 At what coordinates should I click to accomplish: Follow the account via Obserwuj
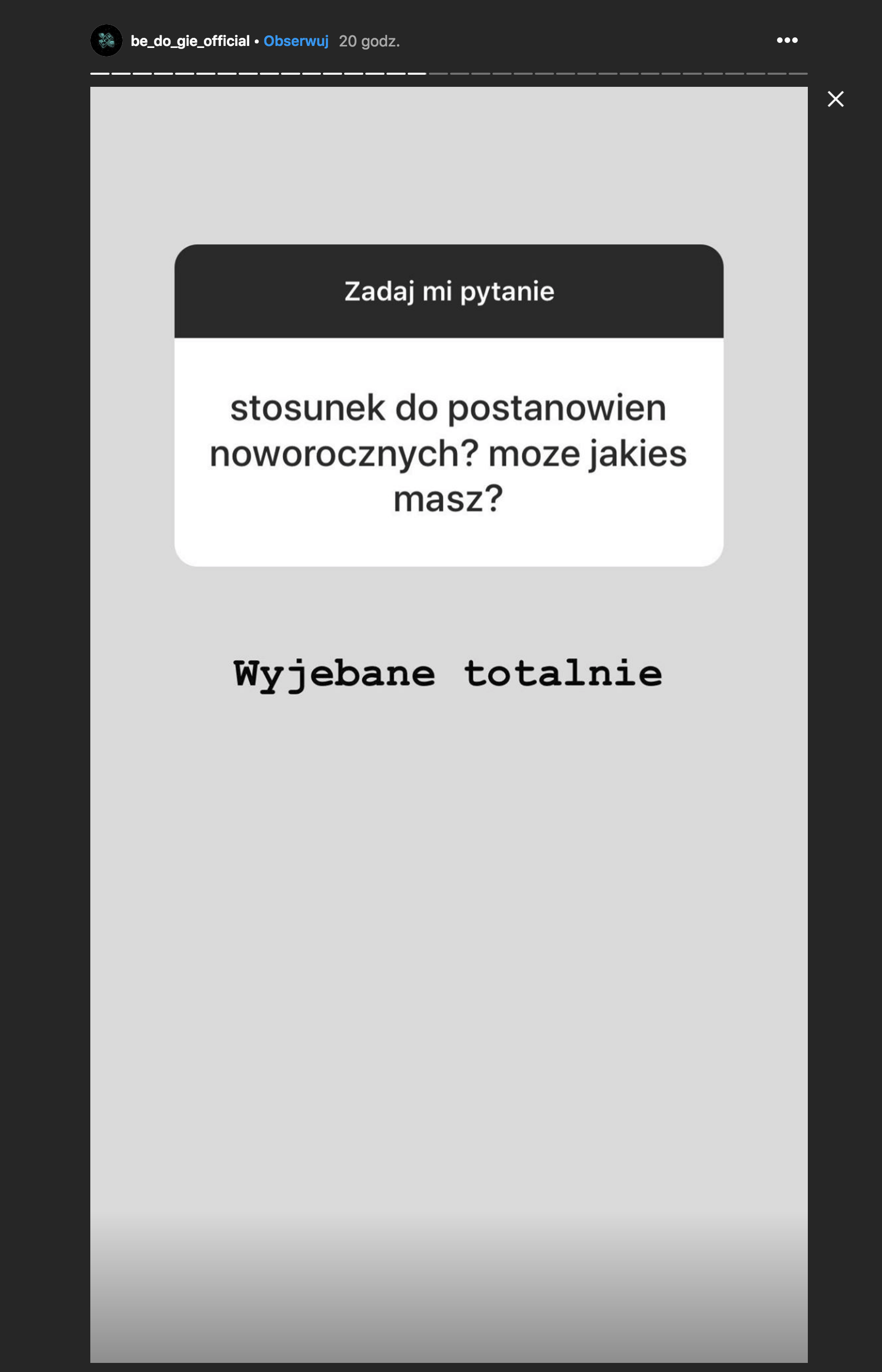tap(296, 41)
